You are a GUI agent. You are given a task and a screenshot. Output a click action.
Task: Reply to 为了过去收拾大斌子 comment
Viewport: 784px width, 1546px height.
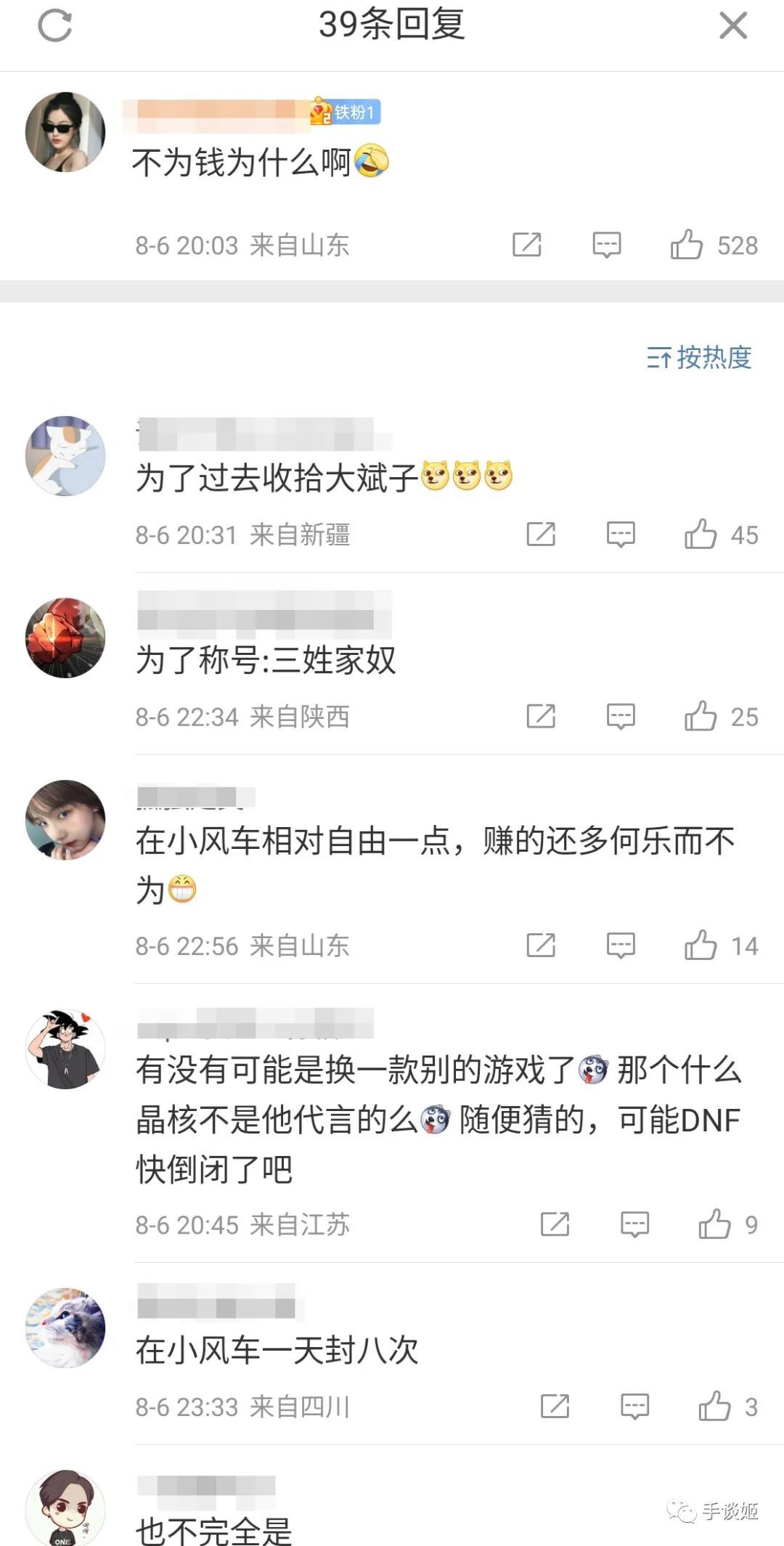click(621, 535)
